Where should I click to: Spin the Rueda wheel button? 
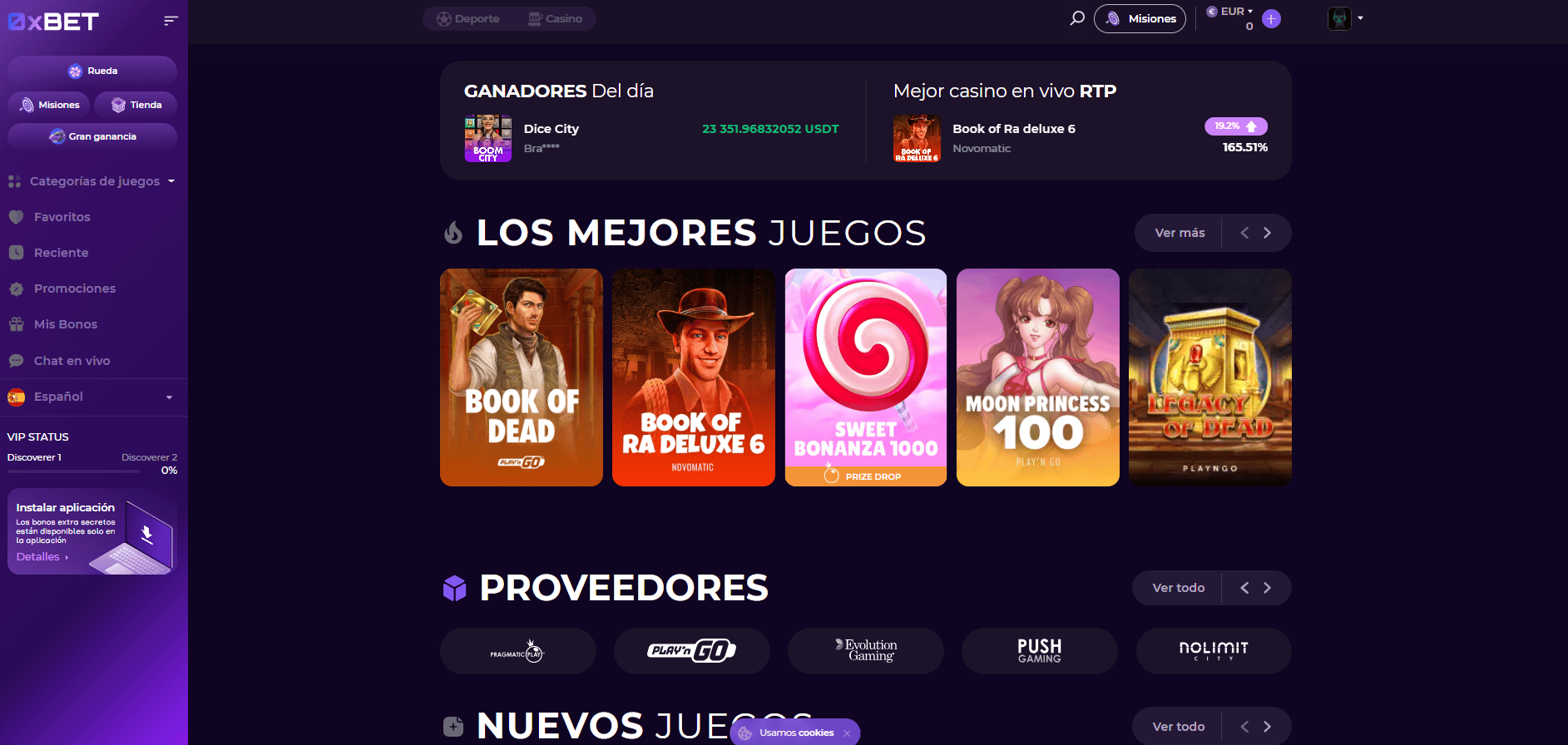pos(92,71)
